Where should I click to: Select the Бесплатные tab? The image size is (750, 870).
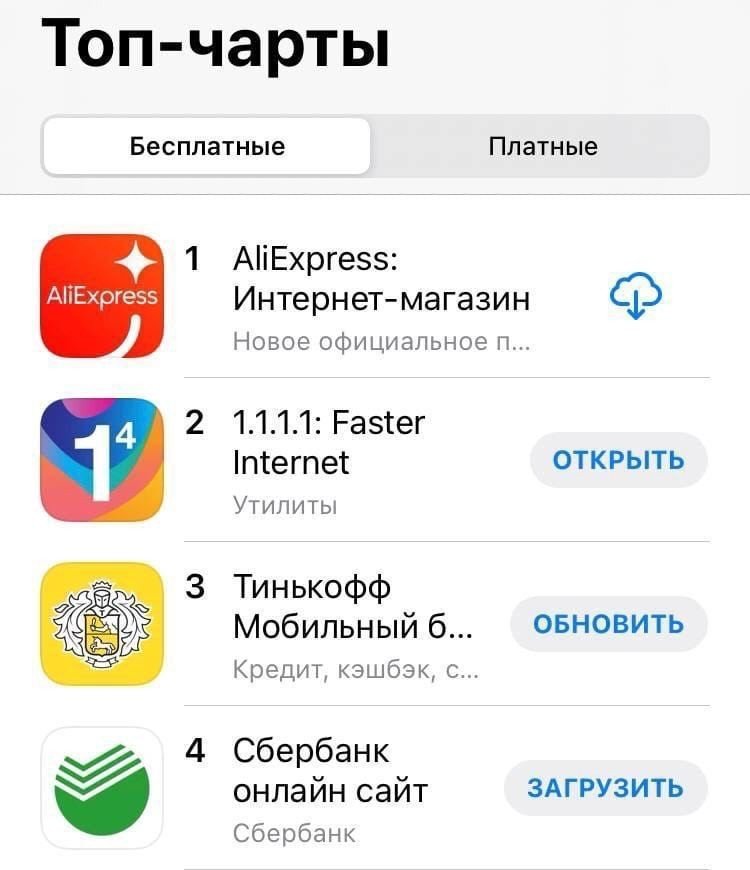(207, 146)
